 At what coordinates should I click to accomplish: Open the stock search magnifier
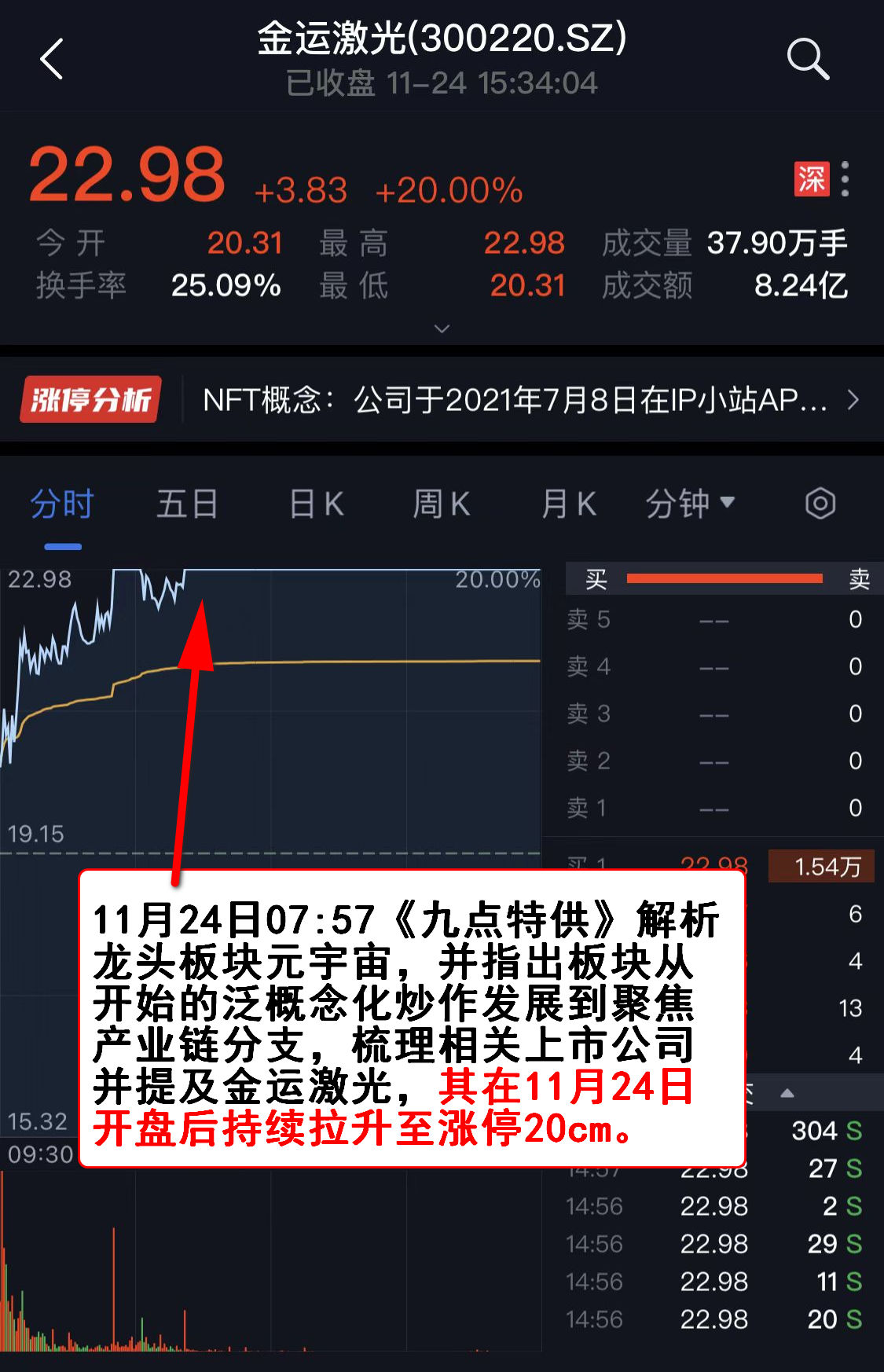click(808, 59)
